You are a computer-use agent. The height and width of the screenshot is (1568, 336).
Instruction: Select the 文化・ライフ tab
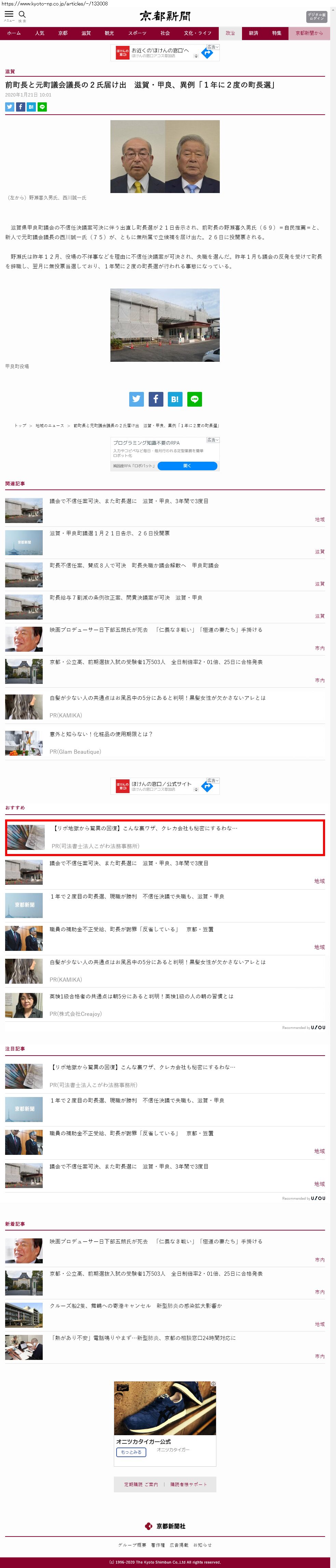point(198,33)
